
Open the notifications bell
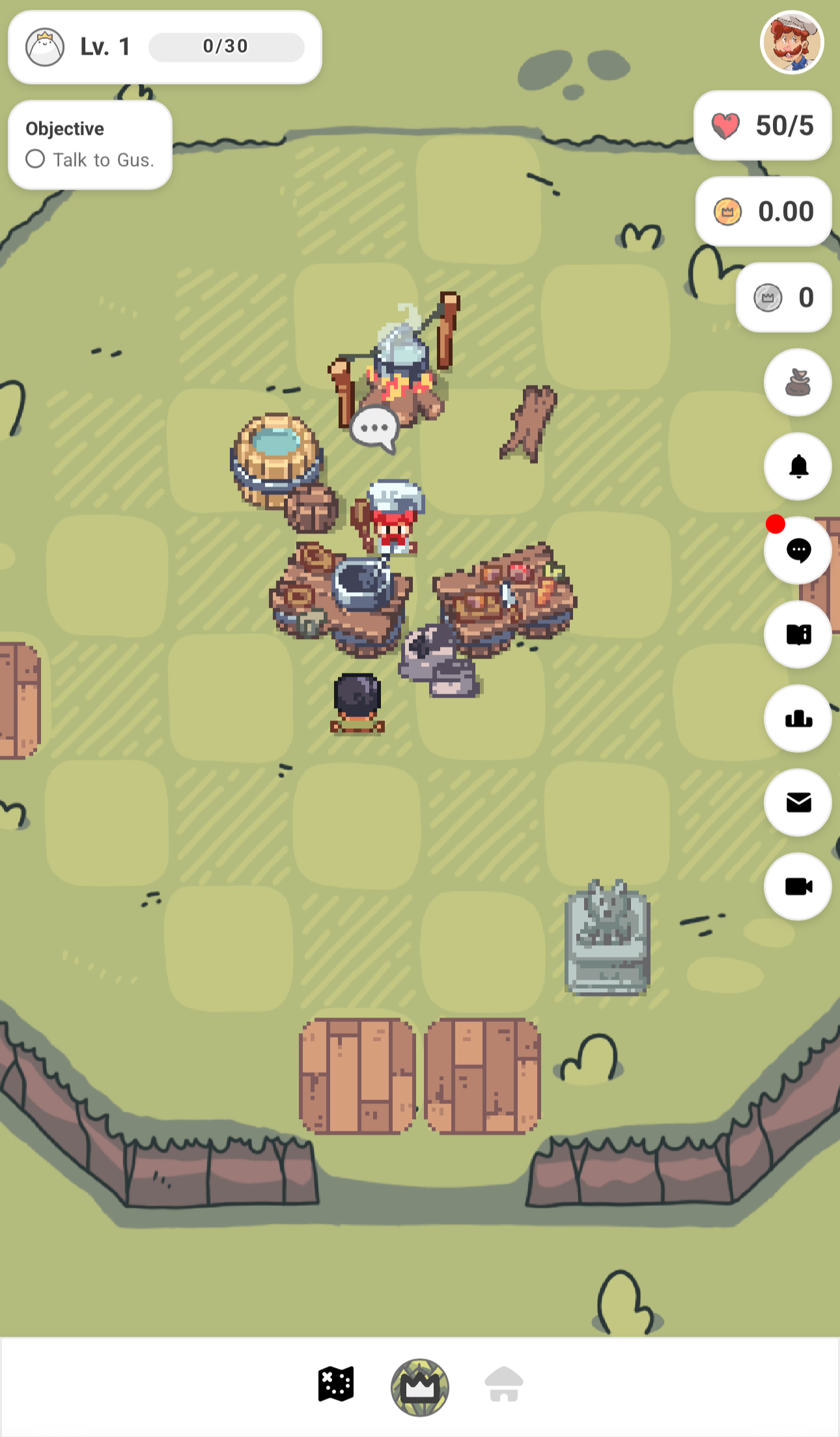point(798,466)
